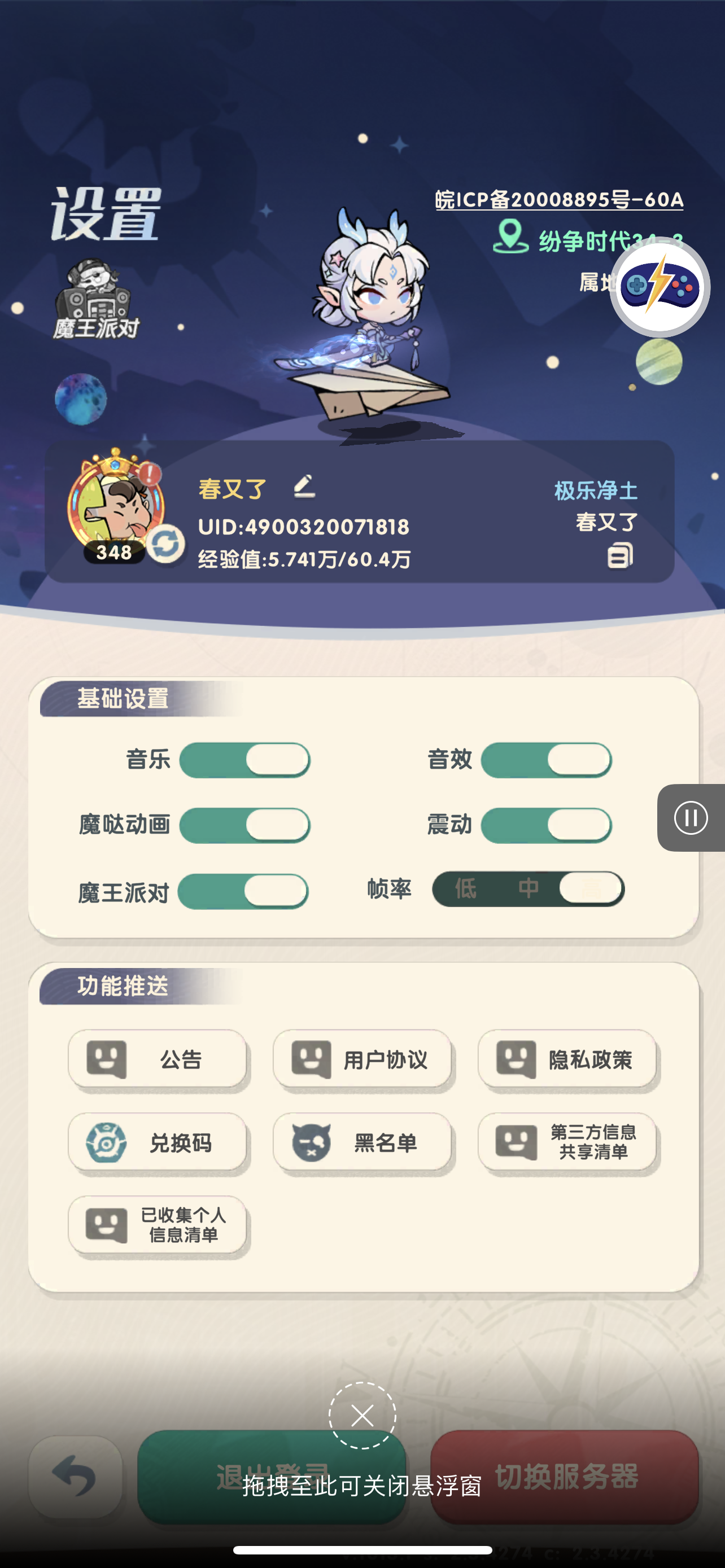
Task: Disable 魔哒动画 switch
Action: coord(244,825)
